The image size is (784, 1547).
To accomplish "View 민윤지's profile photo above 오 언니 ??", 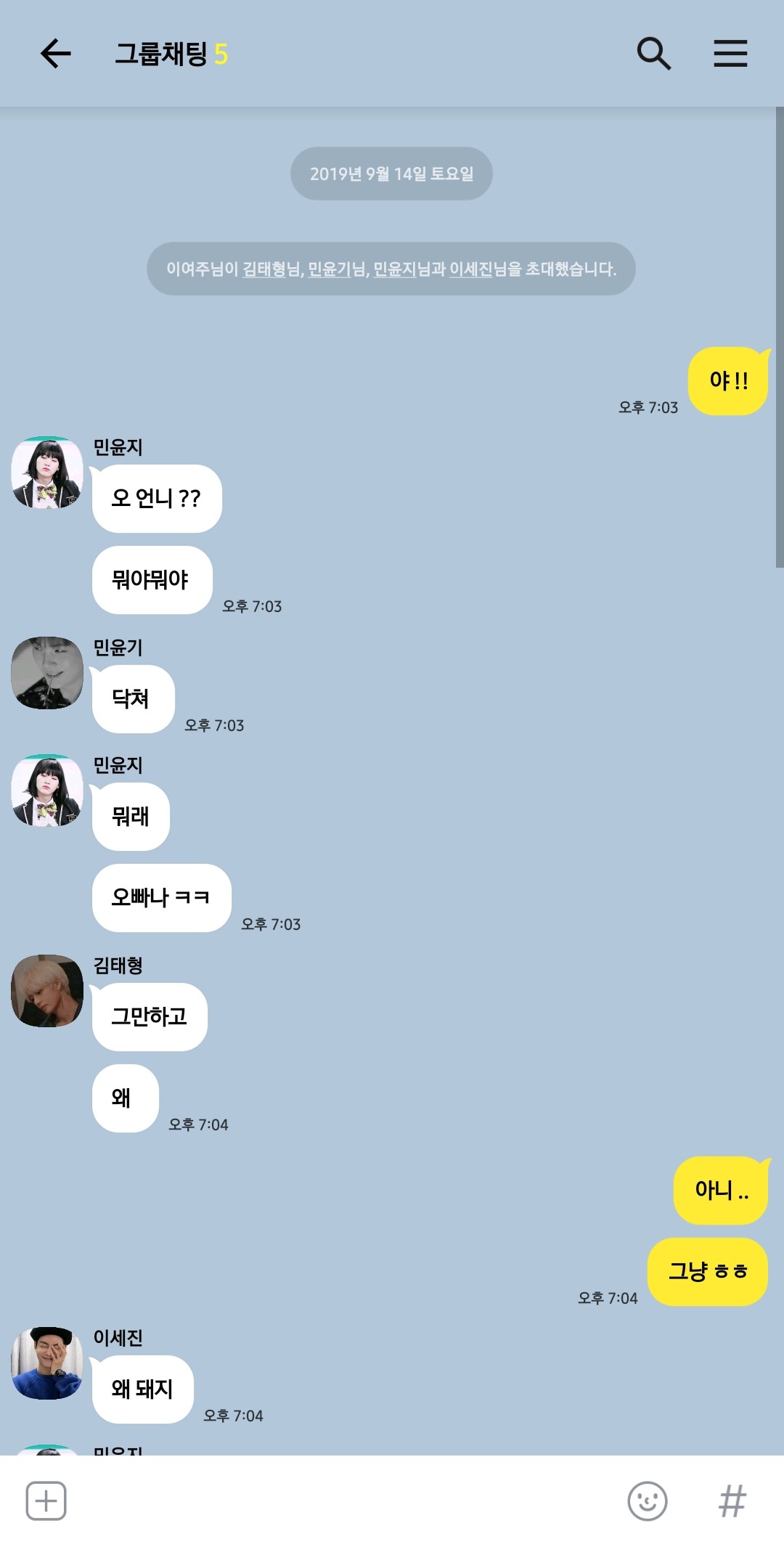I will (47, 473).
